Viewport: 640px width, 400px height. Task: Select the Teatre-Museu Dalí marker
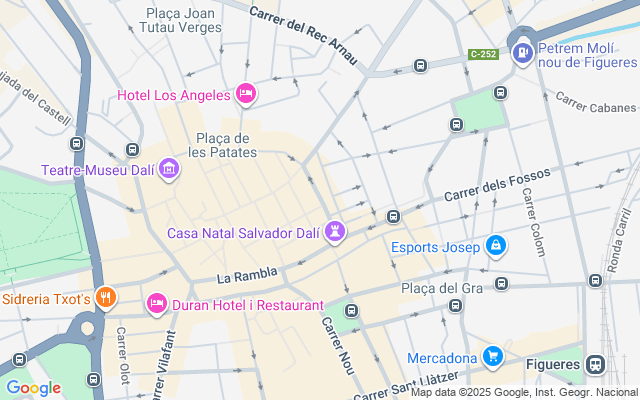coord(168,170)
